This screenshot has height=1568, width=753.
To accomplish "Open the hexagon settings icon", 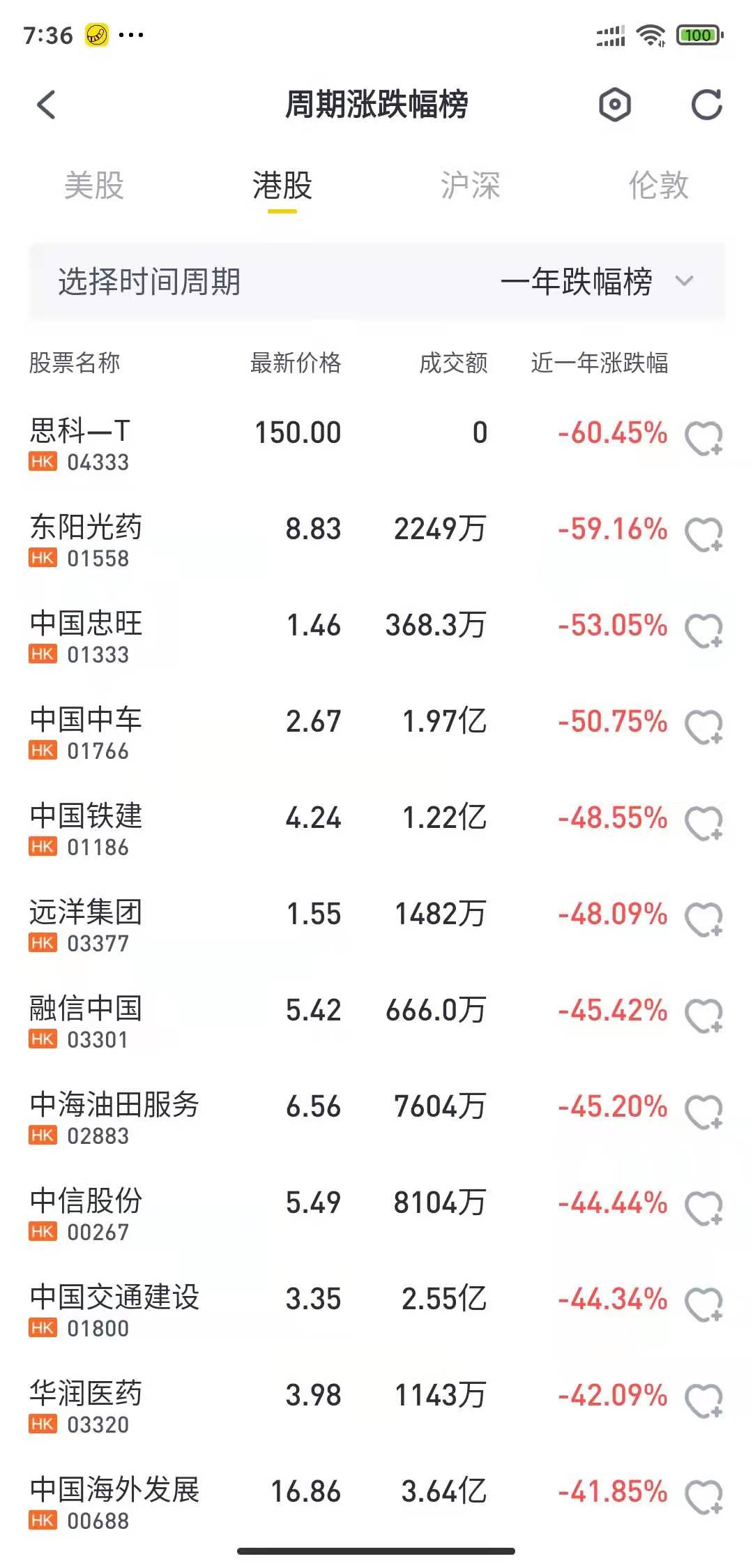I will [614, 105].
